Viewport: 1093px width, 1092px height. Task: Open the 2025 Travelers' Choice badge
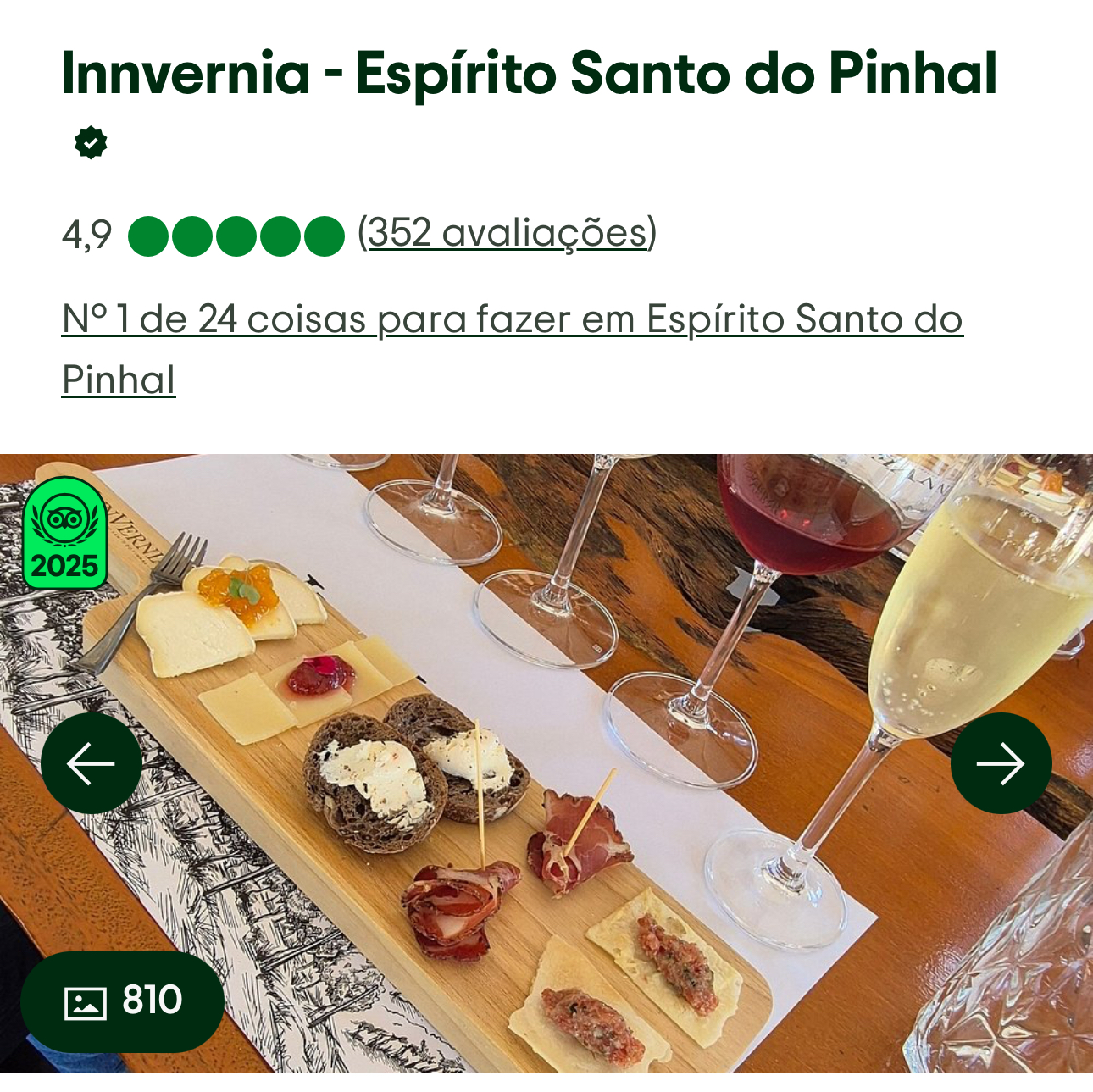click(65, 534)
